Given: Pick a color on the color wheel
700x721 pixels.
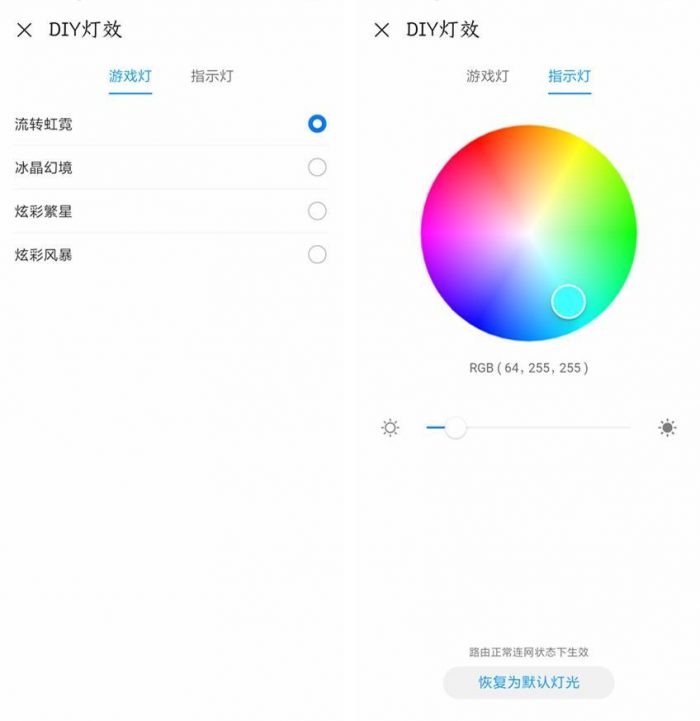Looking at the screenshot, I should tap(528, 235).
